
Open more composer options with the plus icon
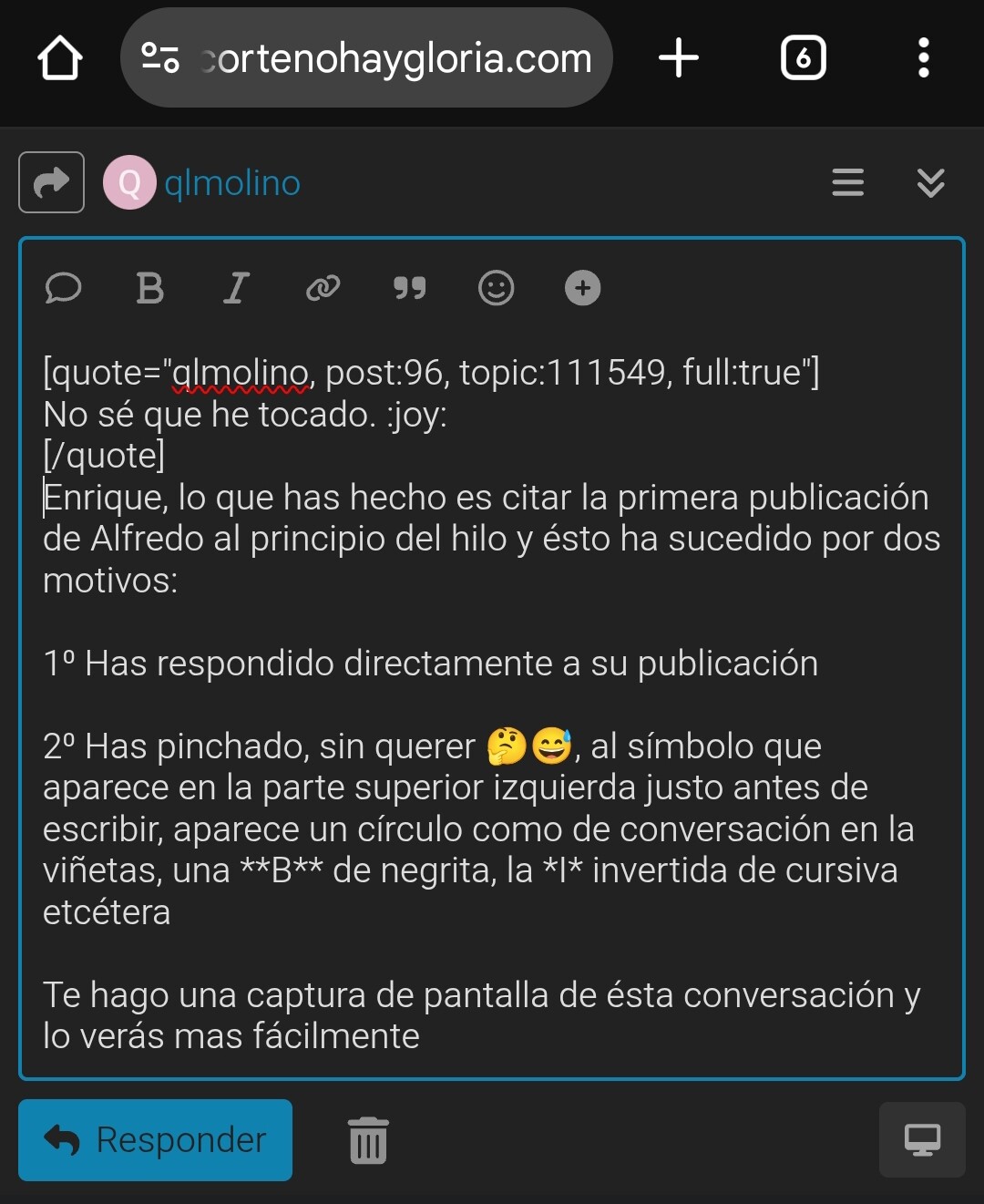coord(582,288)
